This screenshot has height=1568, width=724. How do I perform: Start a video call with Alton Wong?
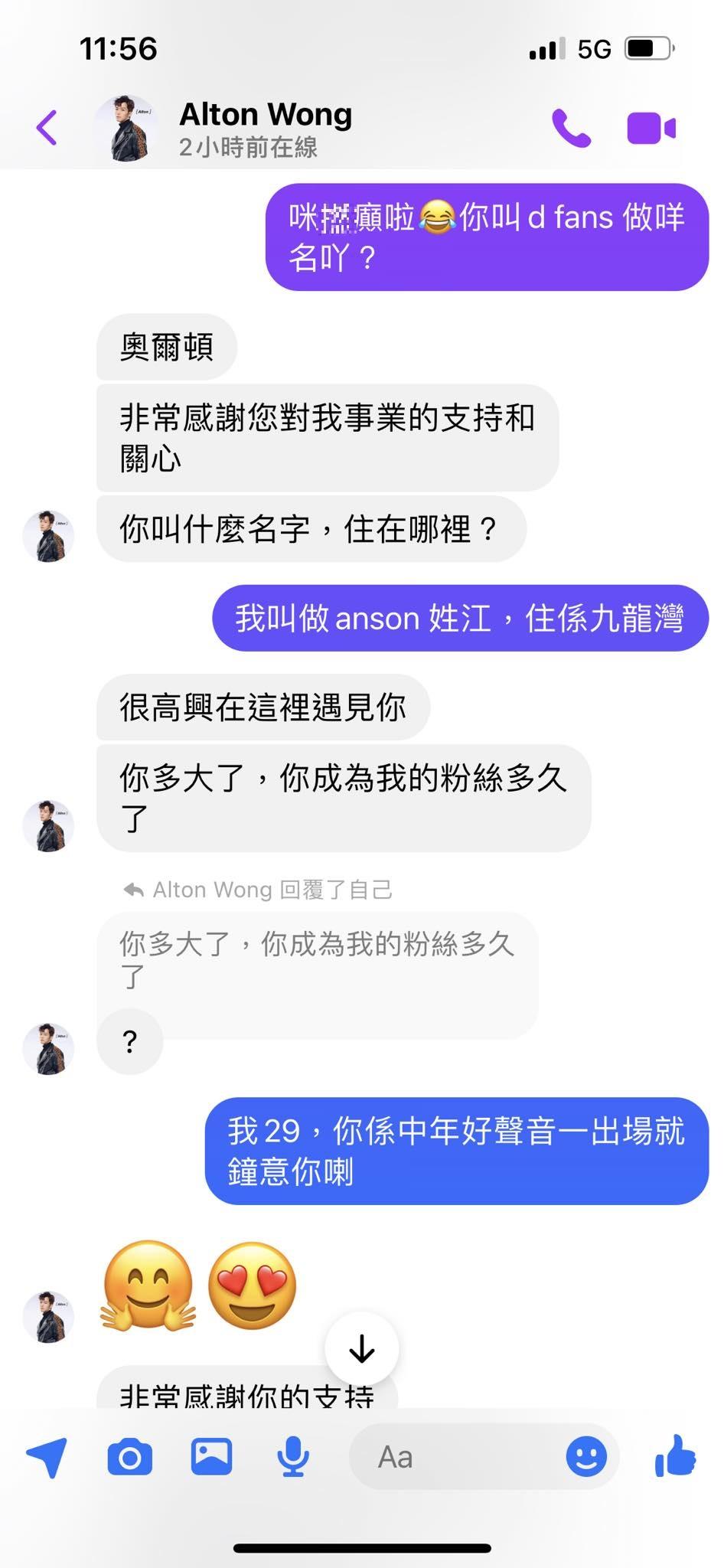(x=651, y=128)
